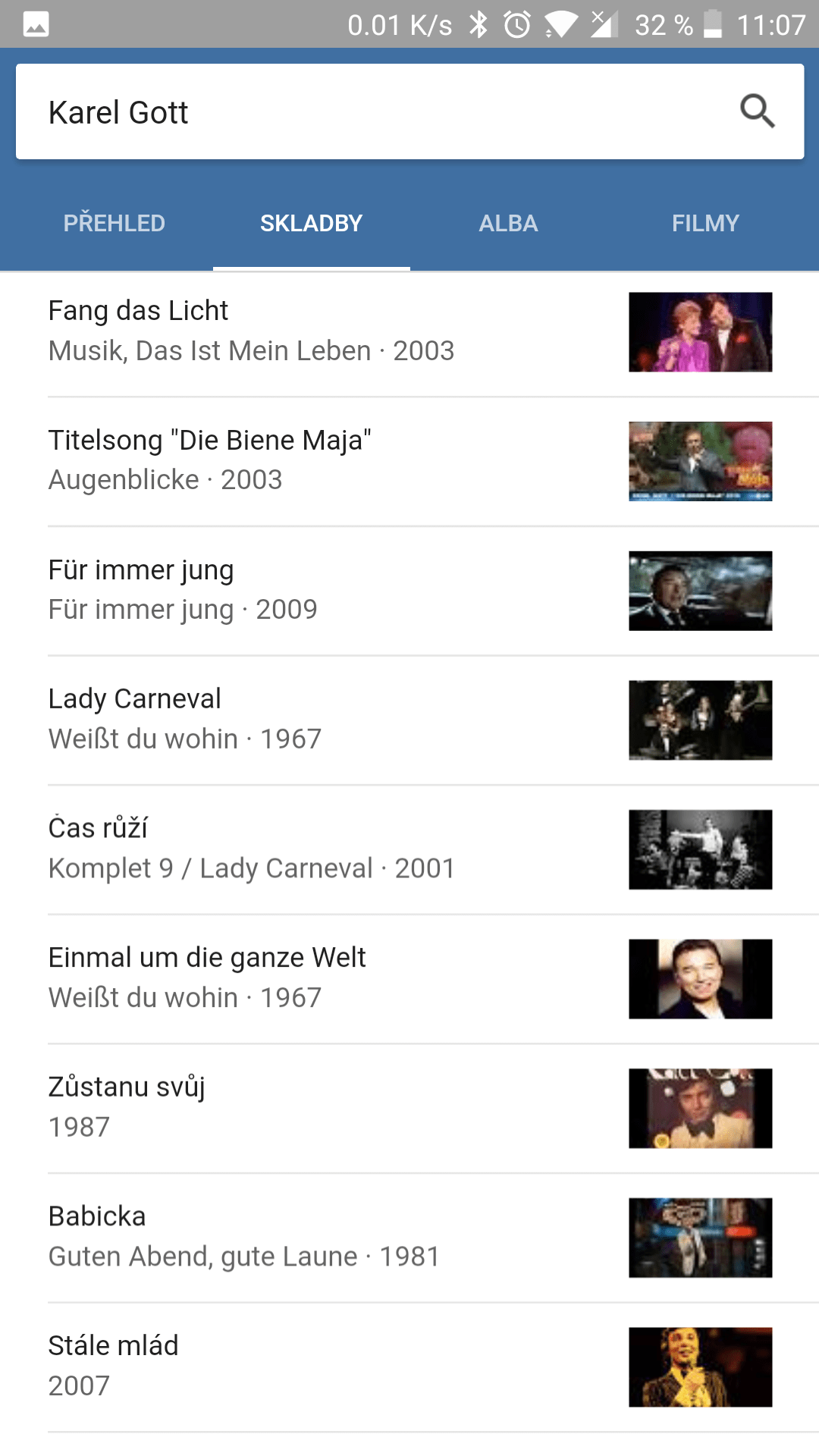Tap the Karel Gott search field
The height and width of the screenshot is (1456, 819).
coord(364,112)
